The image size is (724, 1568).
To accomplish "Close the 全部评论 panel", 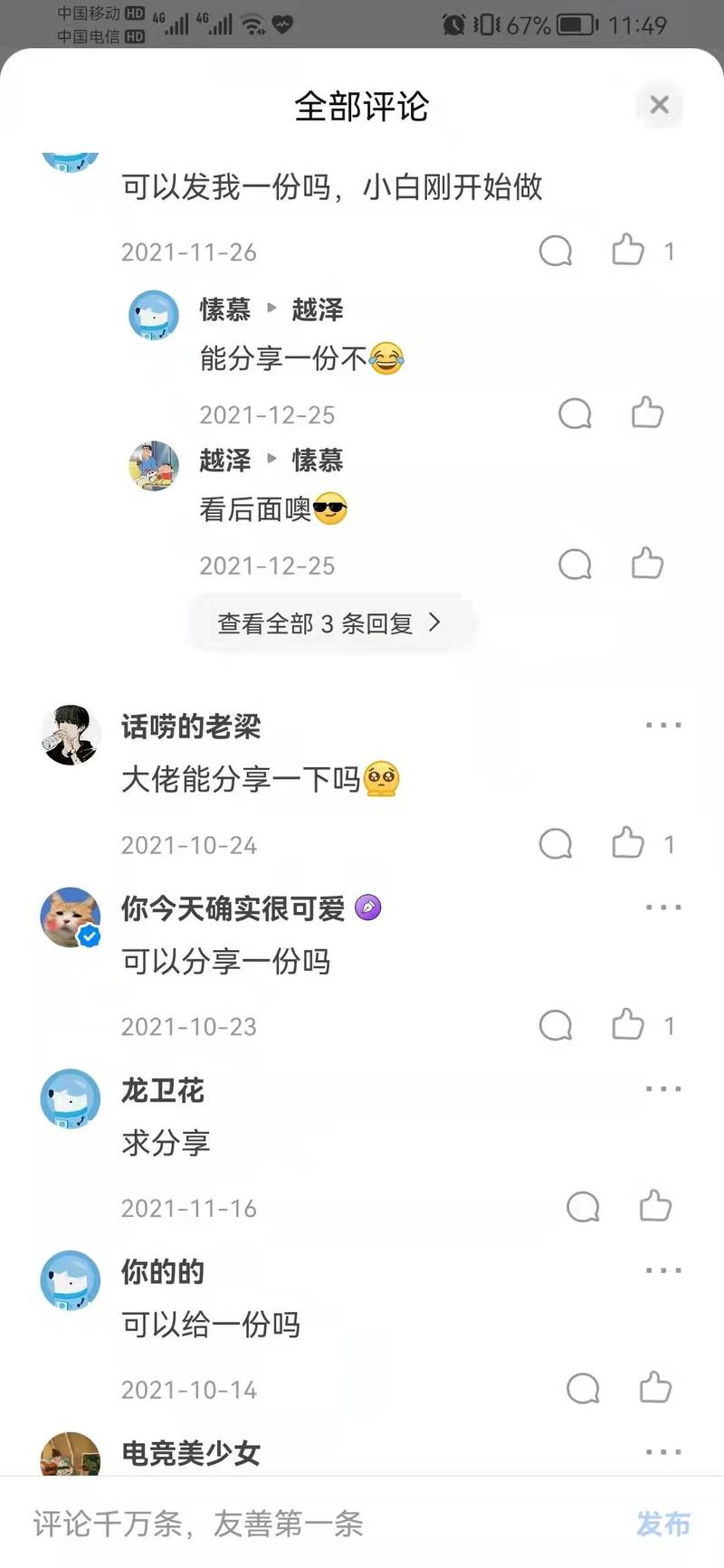I will click(659, 105).
